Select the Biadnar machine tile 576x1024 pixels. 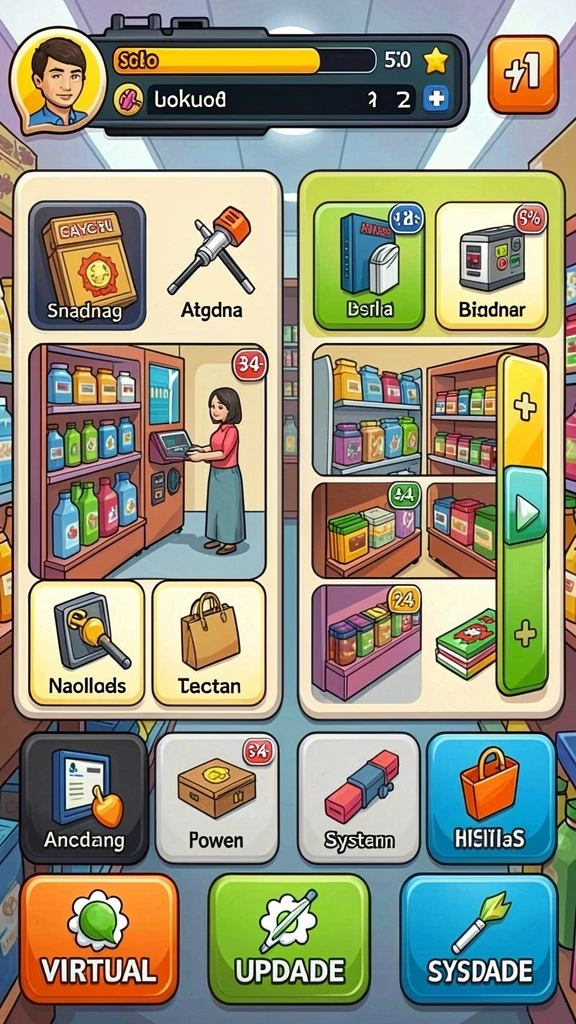491,265
